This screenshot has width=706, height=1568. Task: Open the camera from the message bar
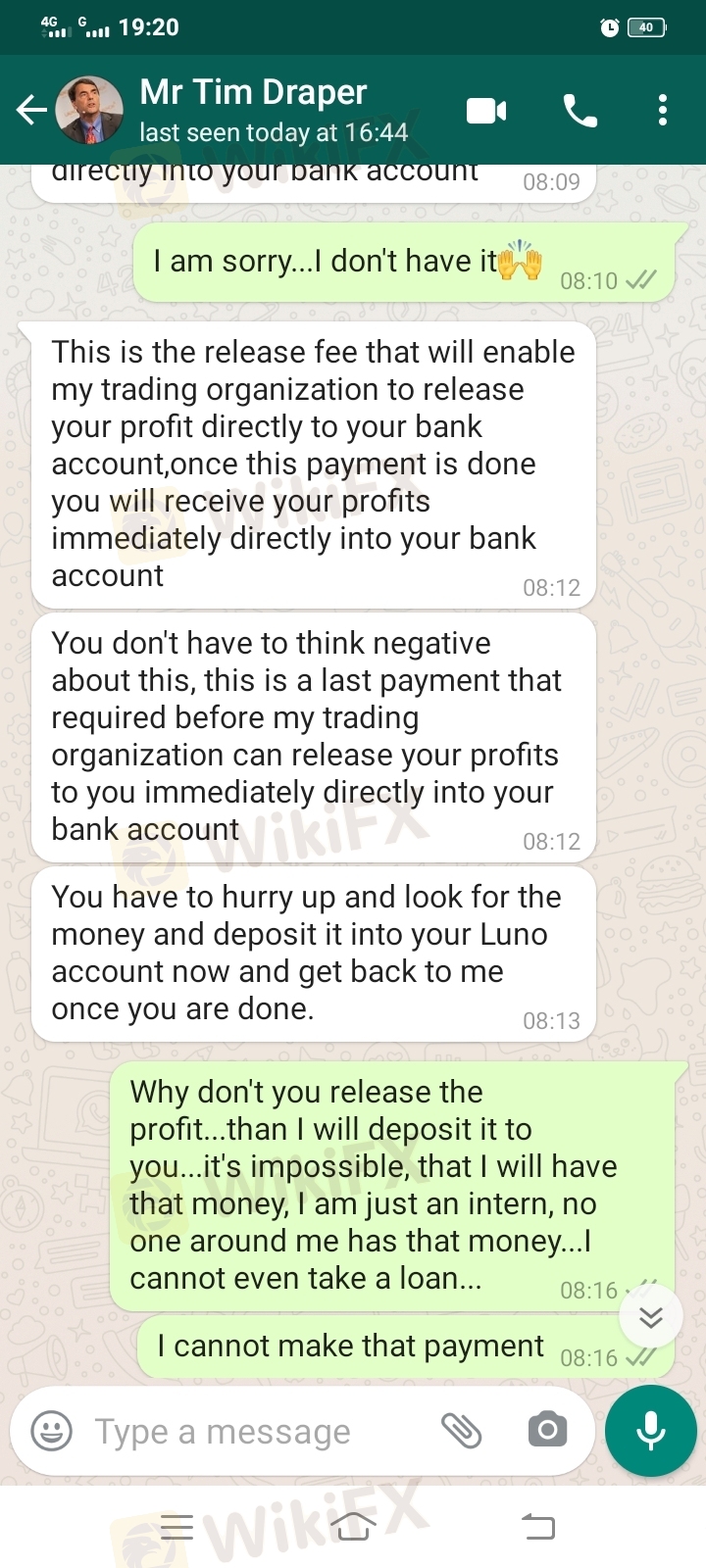point(547,1430)
